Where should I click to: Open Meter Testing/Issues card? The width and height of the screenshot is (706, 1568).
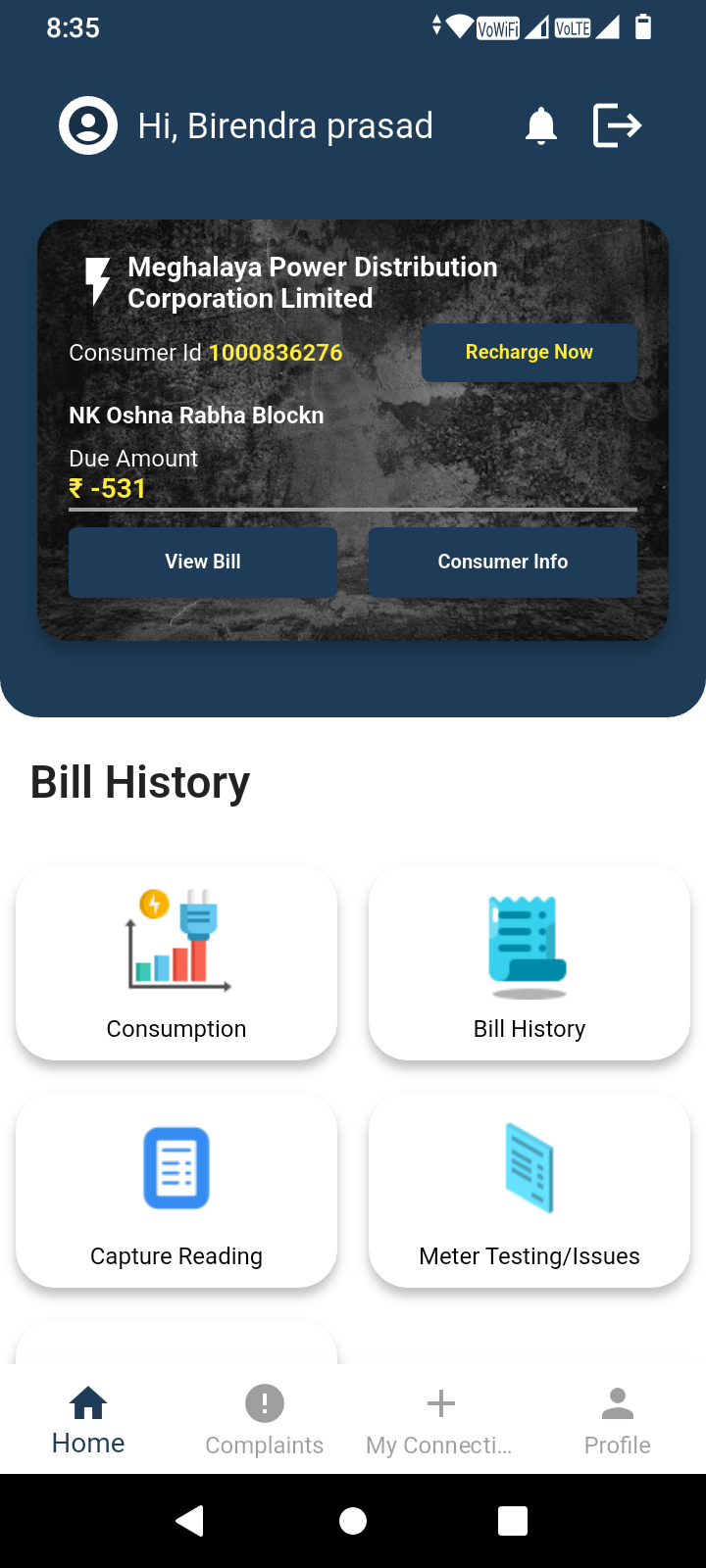click(529, 1190)
